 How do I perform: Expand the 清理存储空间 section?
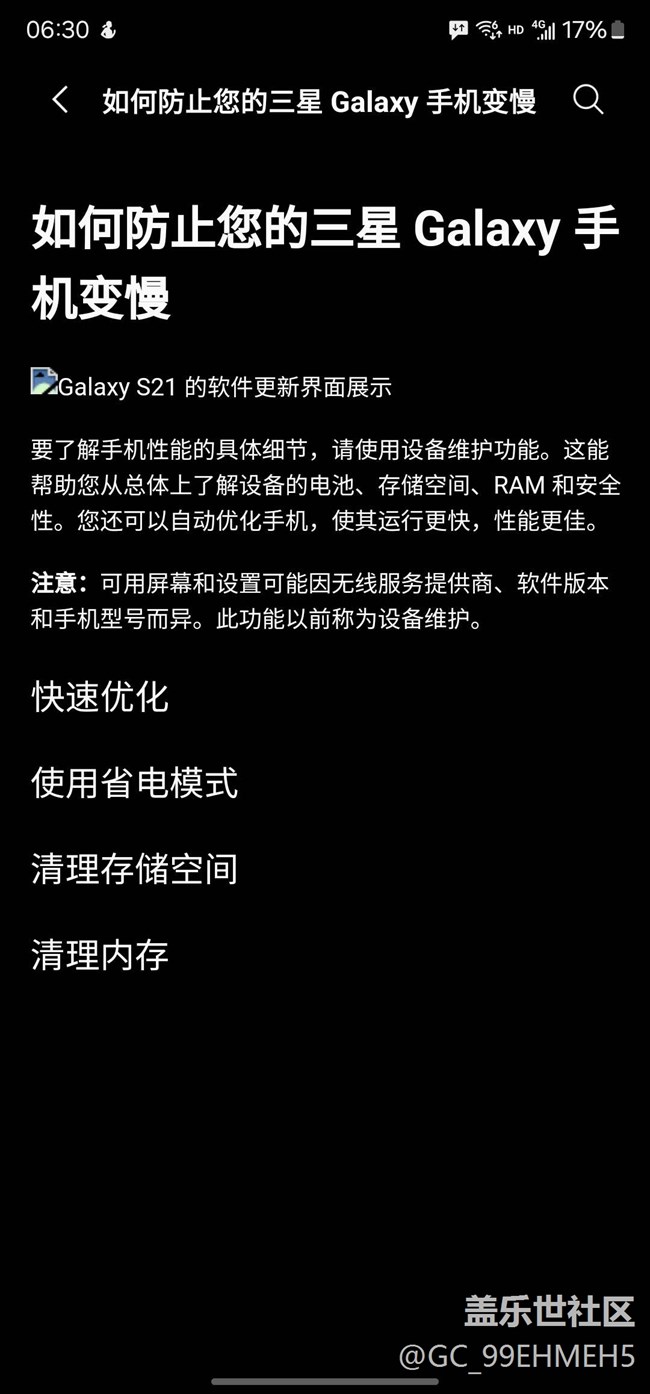point(135,869)
